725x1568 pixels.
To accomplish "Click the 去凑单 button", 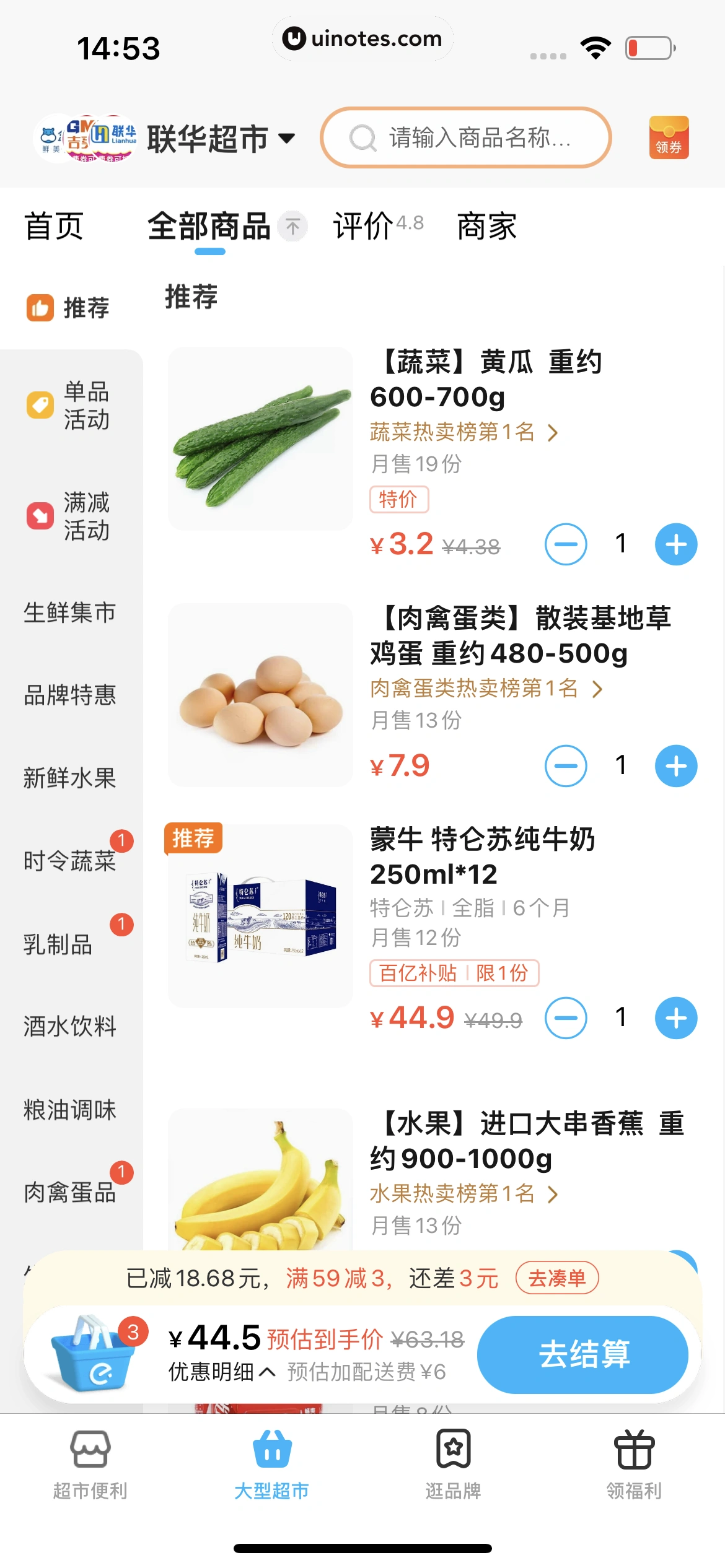I will [556, 1276].
